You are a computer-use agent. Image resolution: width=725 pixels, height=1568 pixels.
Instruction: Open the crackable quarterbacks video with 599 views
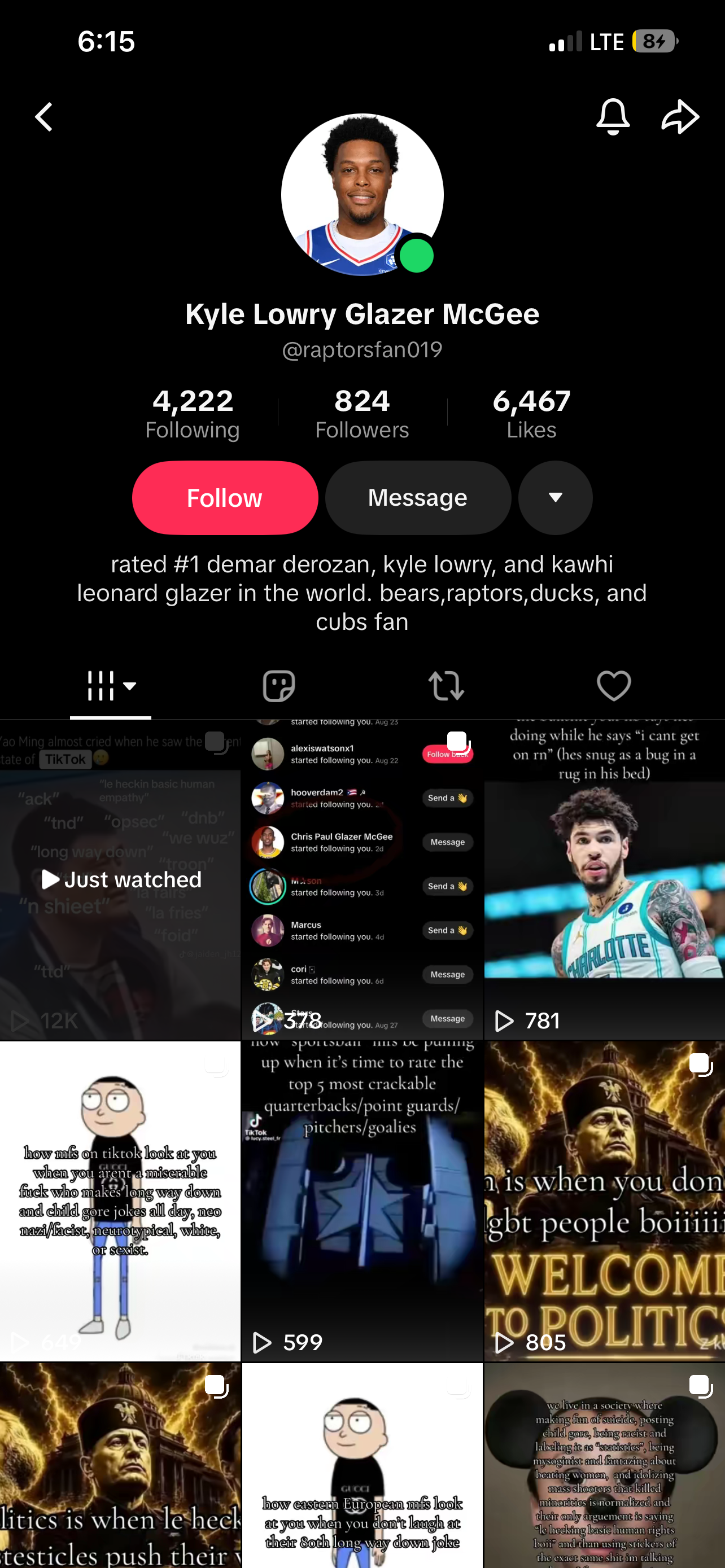362,1201
